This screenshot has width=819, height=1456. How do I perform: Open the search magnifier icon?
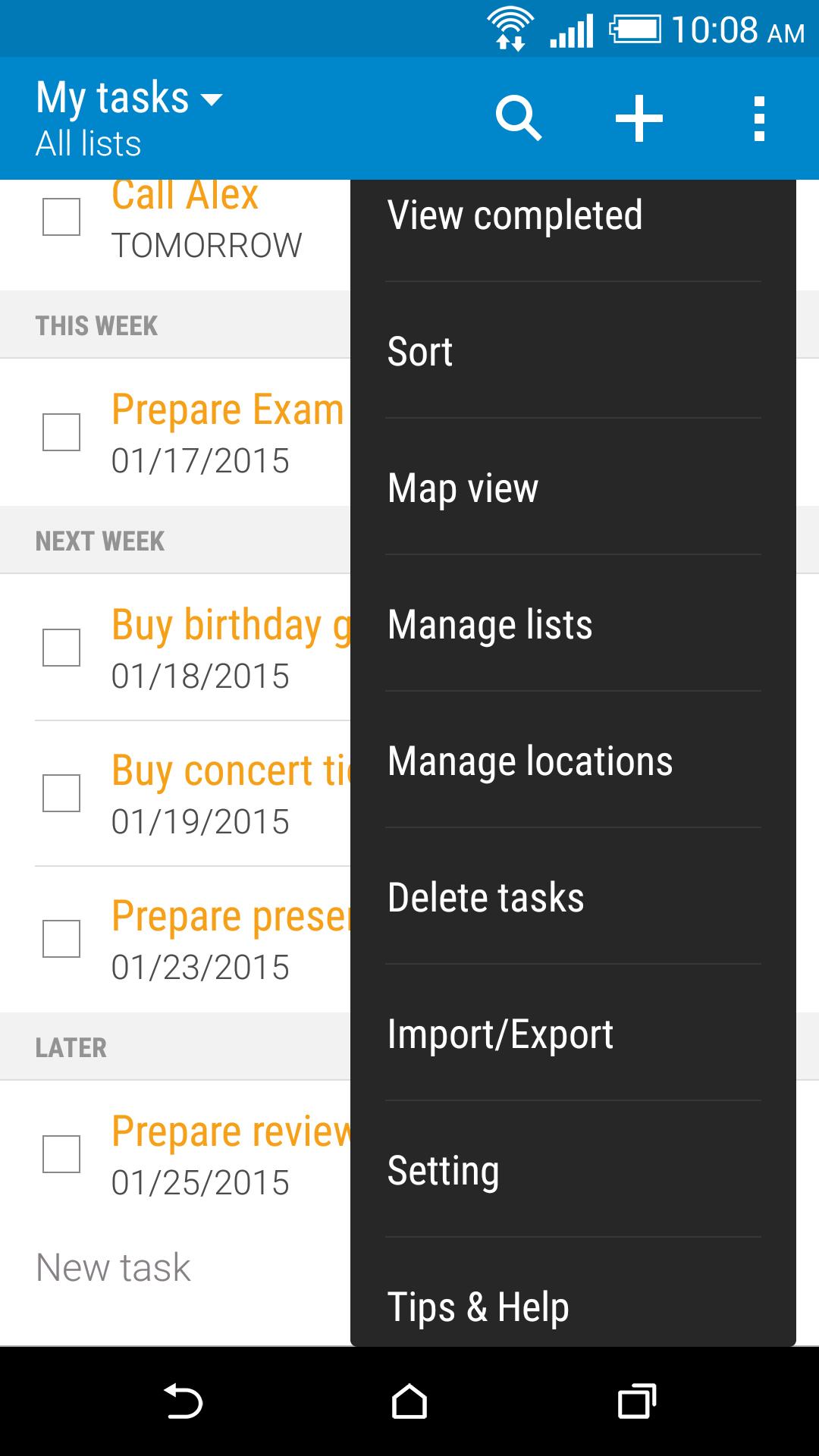click(x=519, y=118)
